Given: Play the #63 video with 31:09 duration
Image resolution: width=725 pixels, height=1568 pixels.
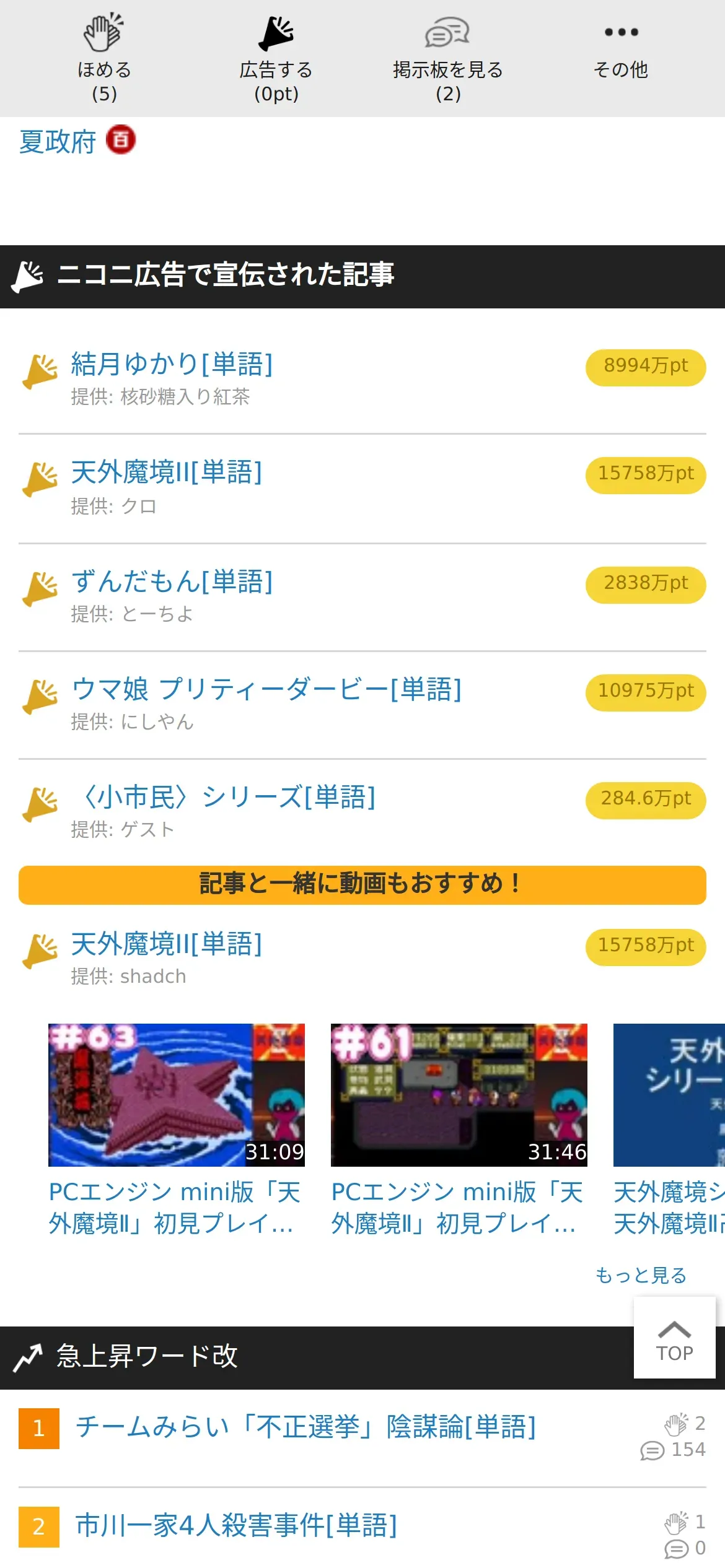Looking at the screenshot, I should click(177, 1095).
